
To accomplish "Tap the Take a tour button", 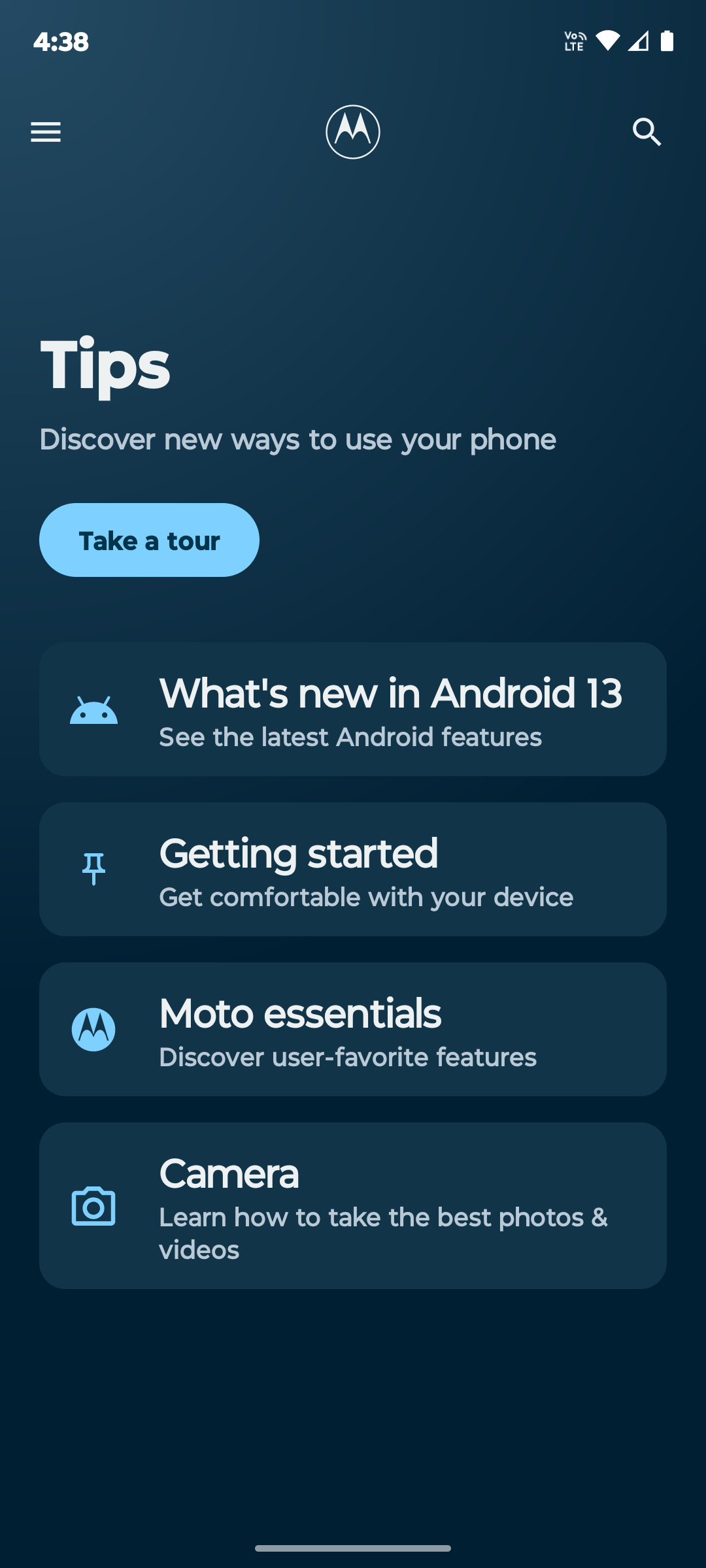I will tap(149, 540).
